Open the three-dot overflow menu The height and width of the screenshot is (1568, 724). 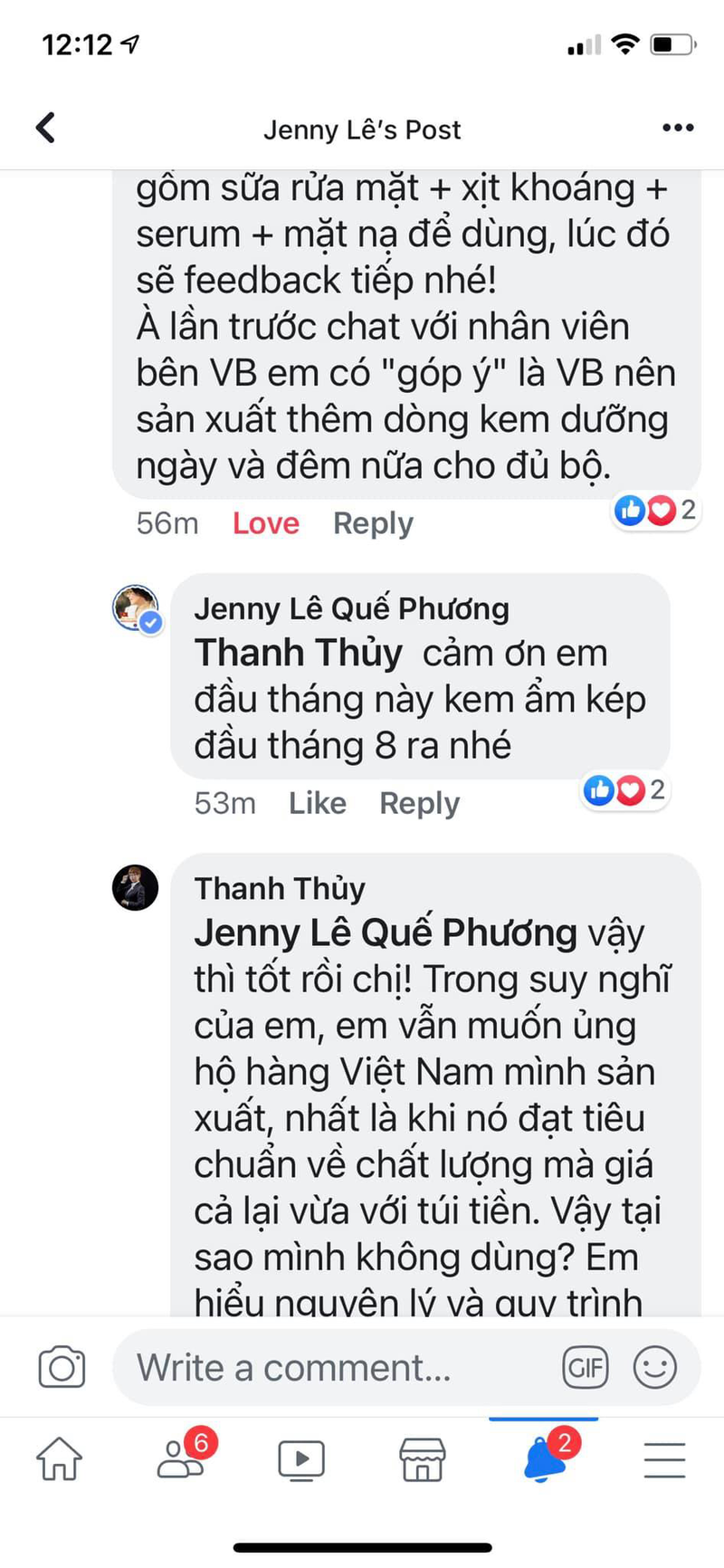[x=678, y=129]
